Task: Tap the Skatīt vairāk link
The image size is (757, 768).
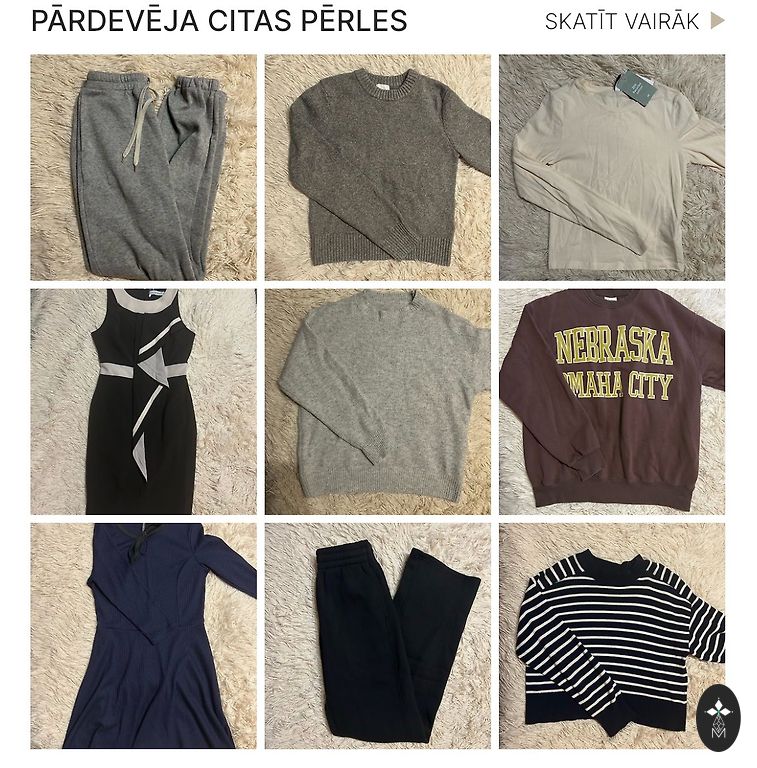Action: click(634, 22)
